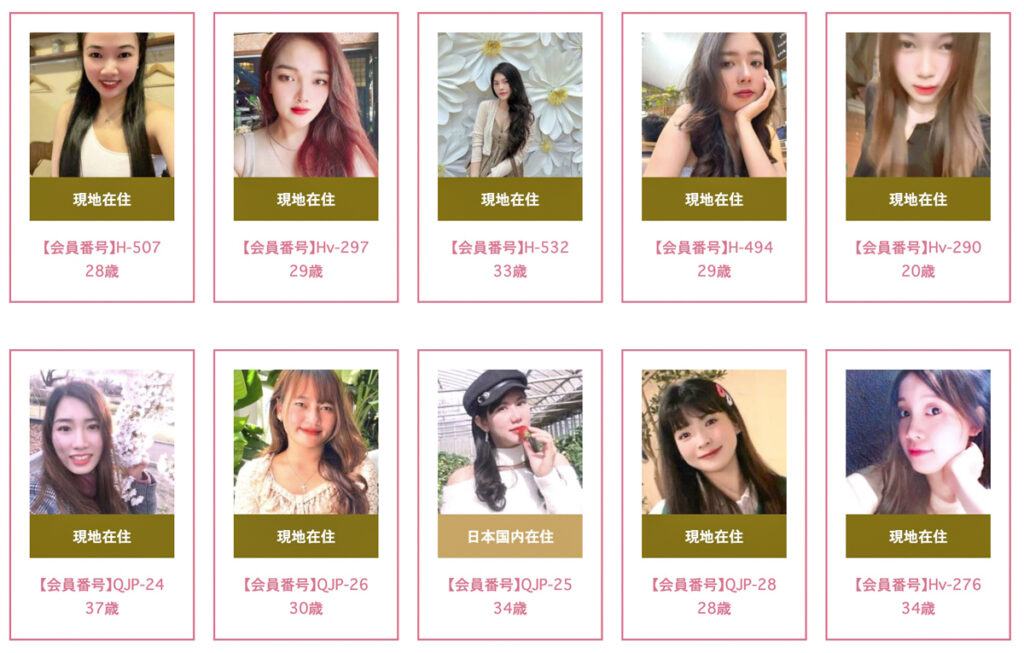Image resolution: width=1024 pixels, height=653 pixels.
Task: Open member Hv-276's profile card
Action: tap(918, 494)
